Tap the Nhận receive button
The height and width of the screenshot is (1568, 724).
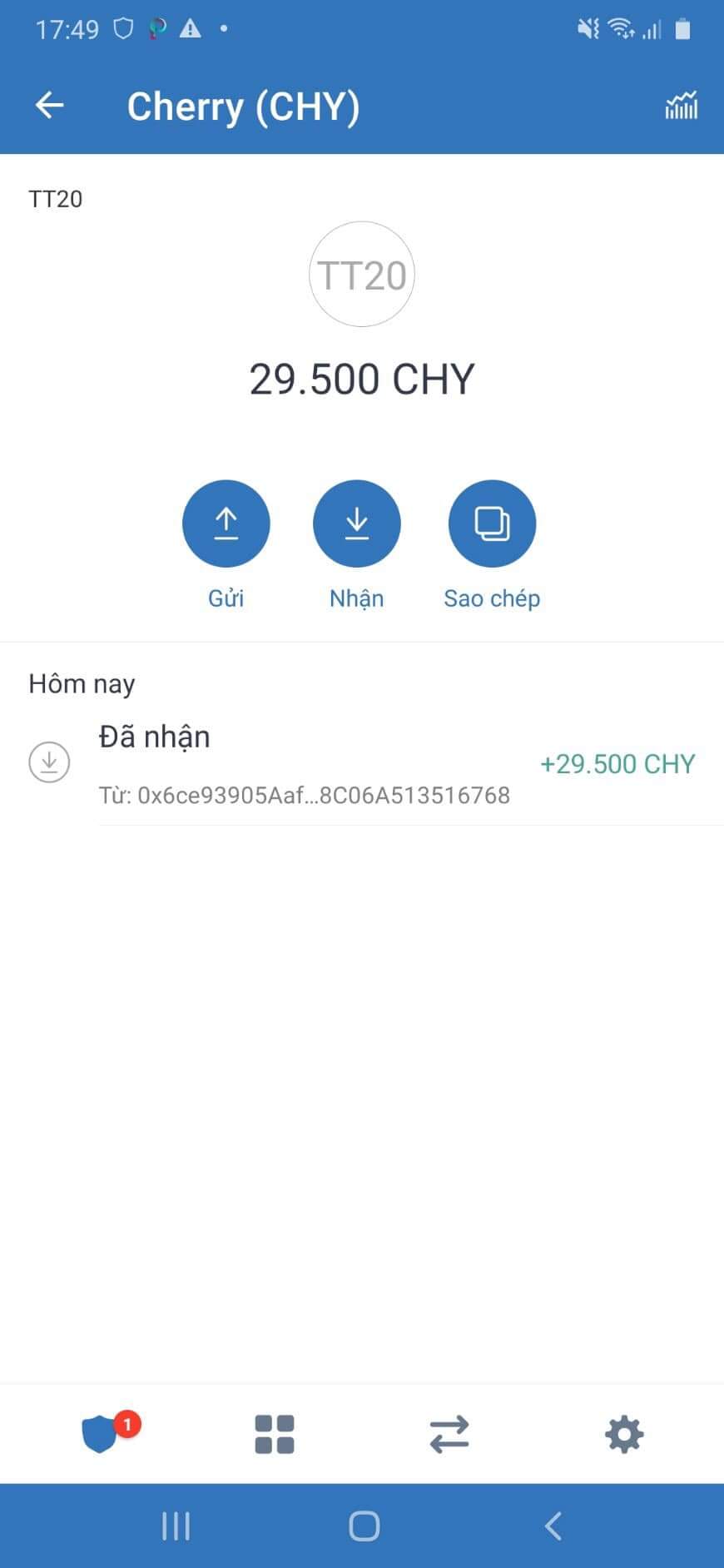pos(356,524)
